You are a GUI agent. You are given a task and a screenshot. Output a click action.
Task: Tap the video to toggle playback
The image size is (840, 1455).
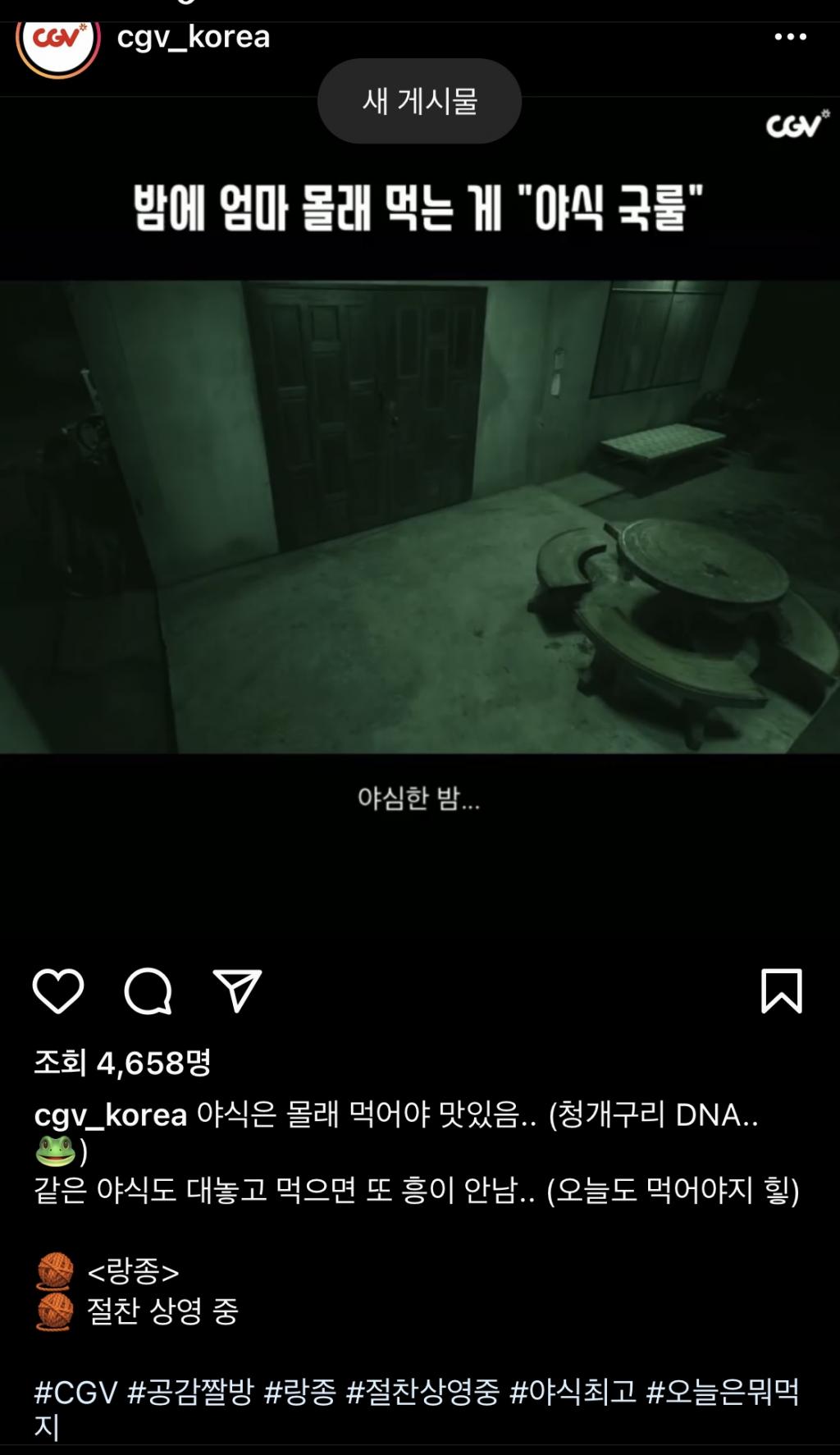pos(419,517)
